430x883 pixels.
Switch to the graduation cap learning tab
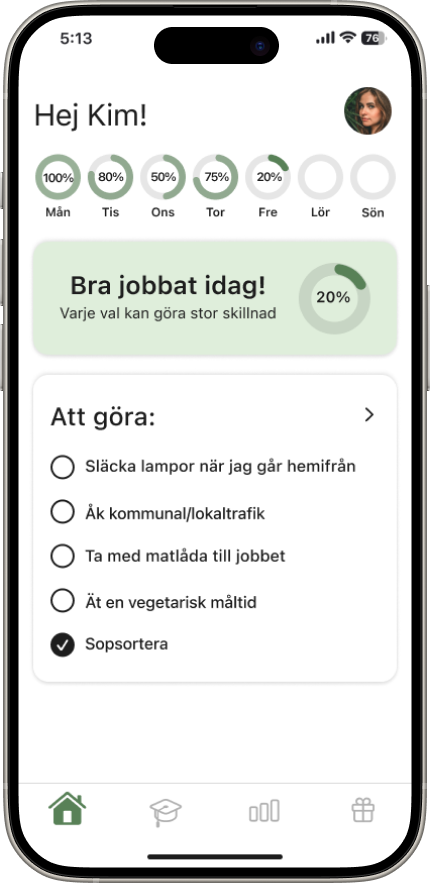pyautogui.click(x=165, y=813)
